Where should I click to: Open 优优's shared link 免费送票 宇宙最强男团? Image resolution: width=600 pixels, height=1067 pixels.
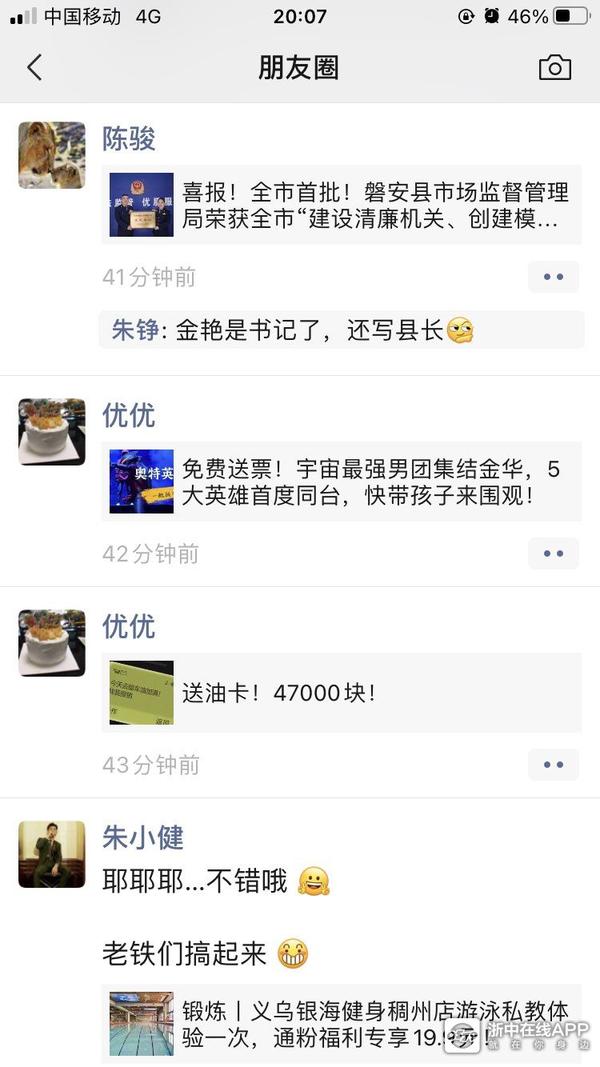click(342, 481)
